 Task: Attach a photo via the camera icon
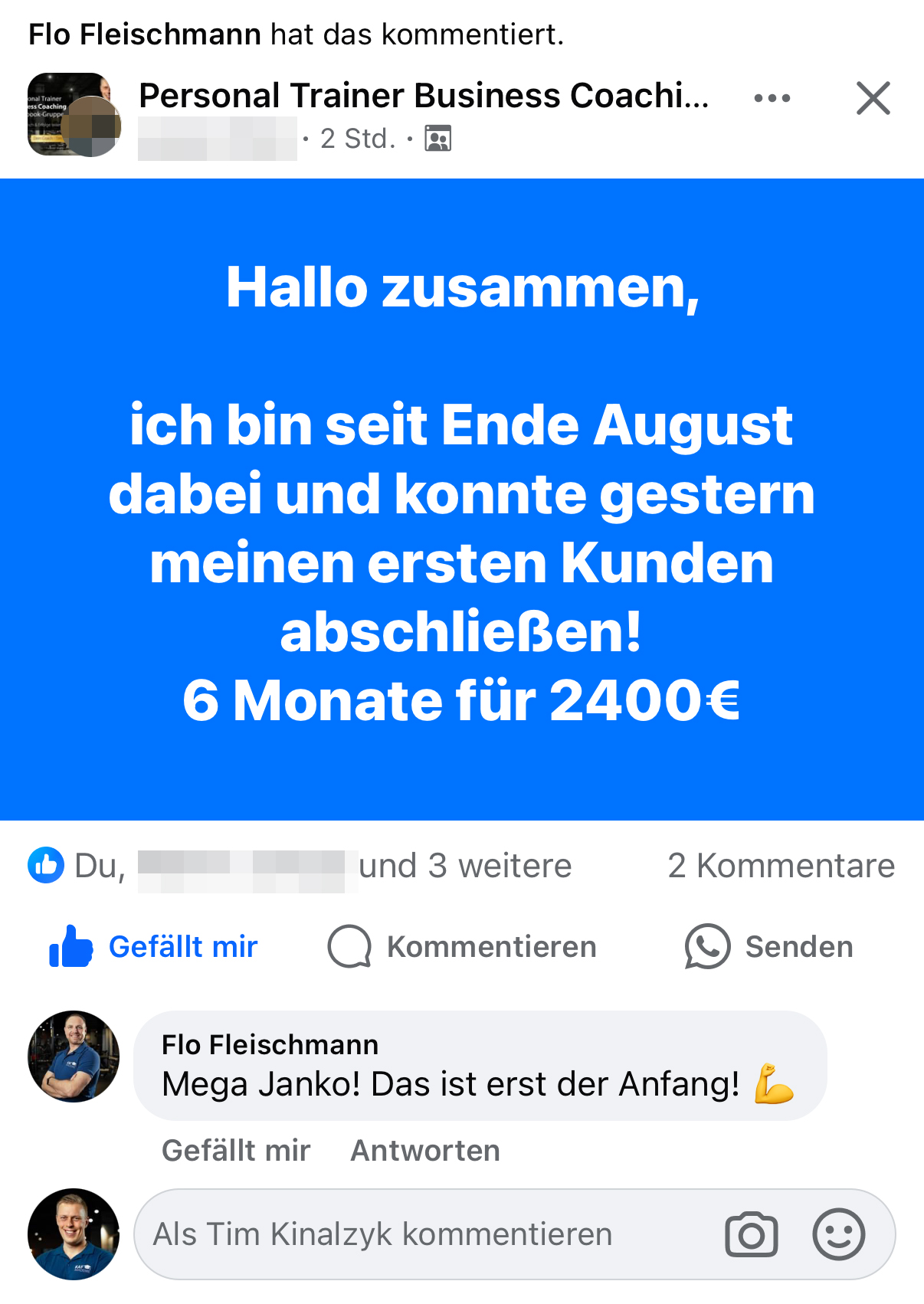click(751, 1234)
